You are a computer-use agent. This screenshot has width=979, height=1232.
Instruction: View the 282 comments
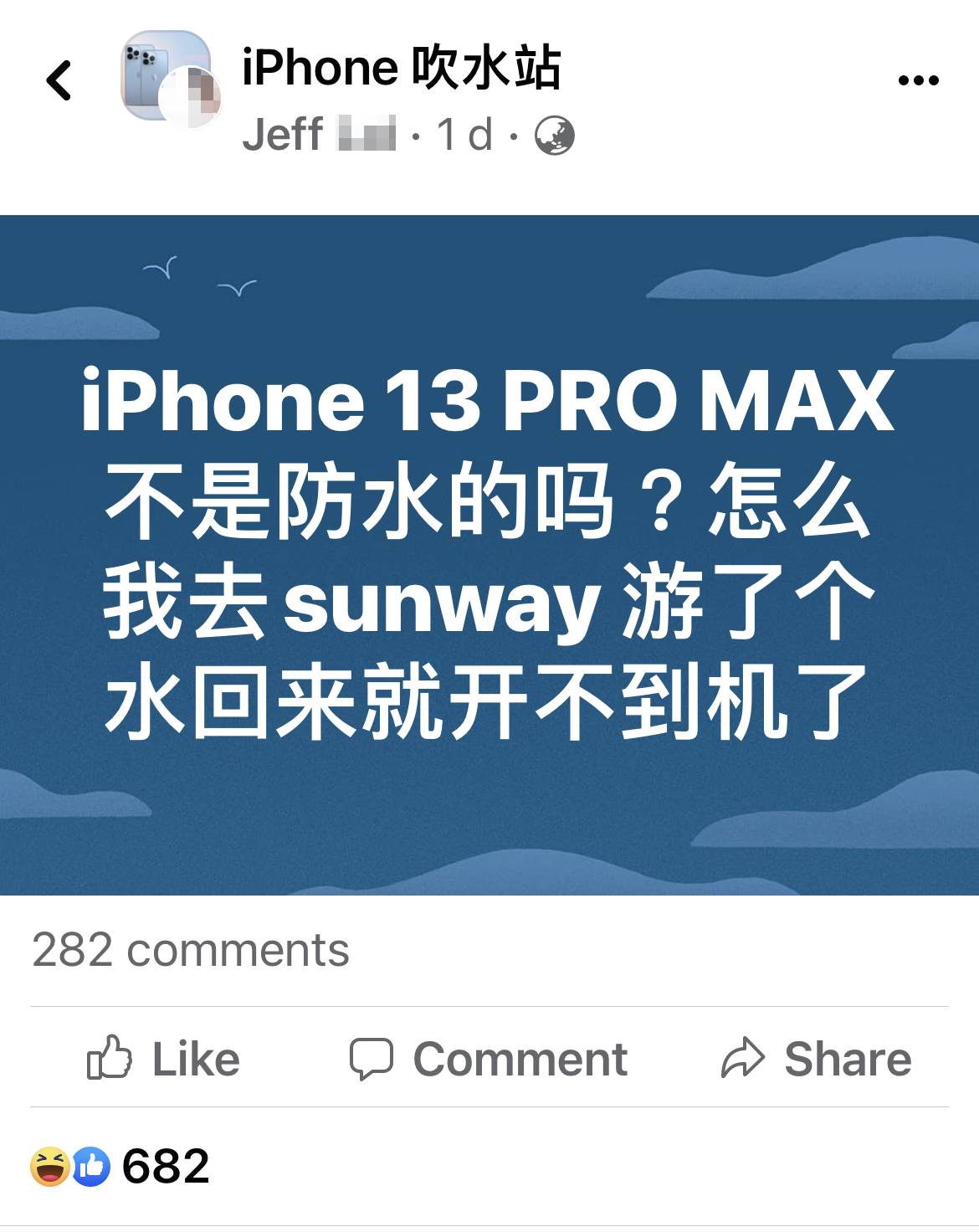pyautogui.click(x=191, y=950)
